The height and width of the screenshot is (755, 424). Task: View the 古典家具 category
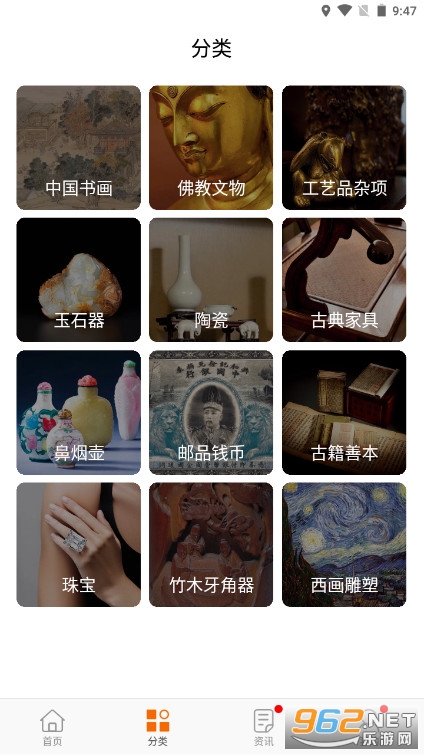(x=344, y=280)
